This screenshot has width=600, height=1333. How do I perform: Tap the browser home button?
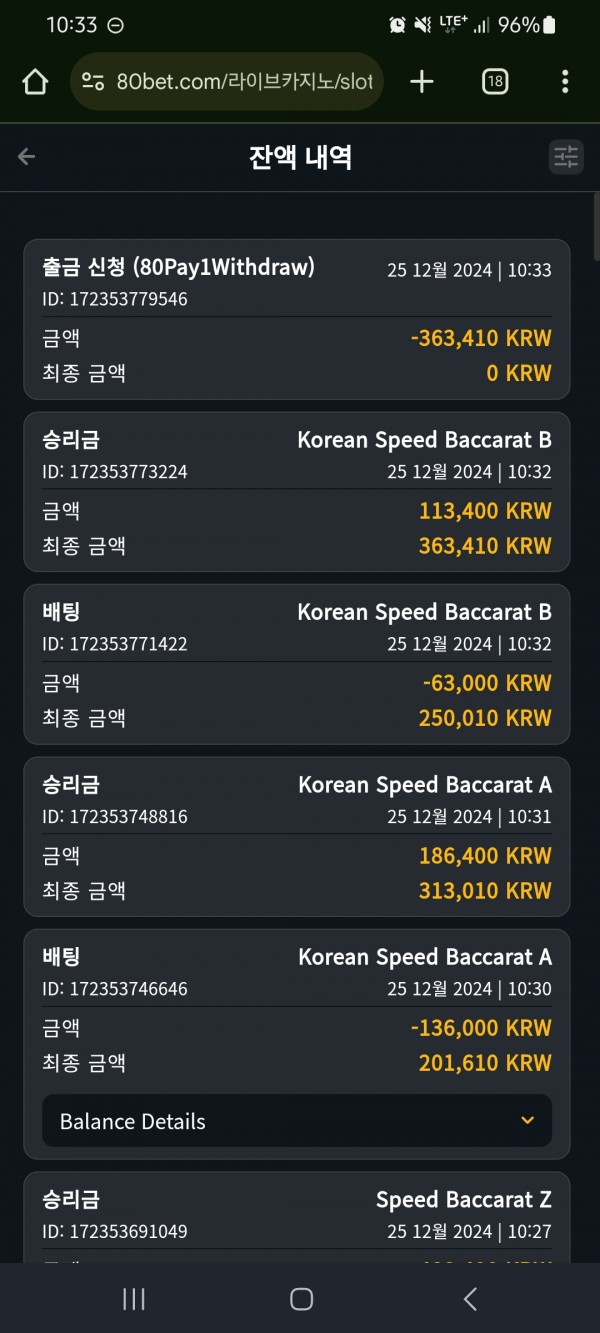[35, 82]
